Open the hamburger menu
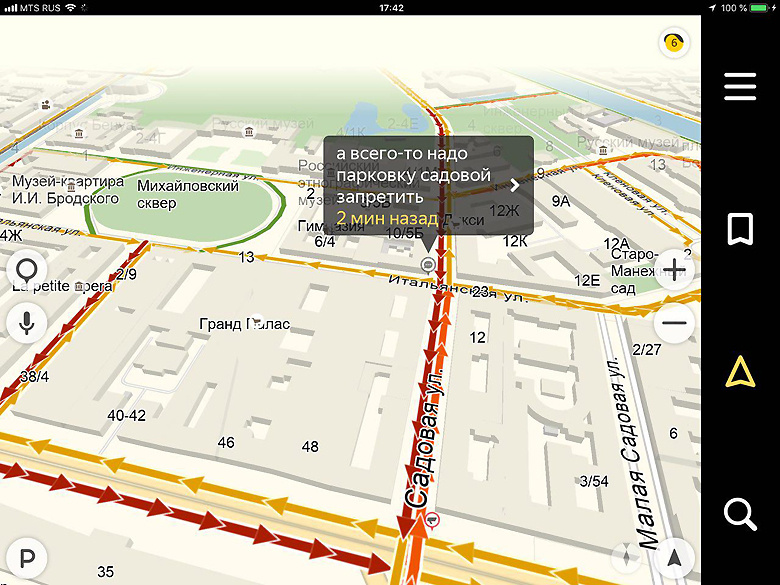The width and height of the screenshot is (780, 585). tap(740, 87)
